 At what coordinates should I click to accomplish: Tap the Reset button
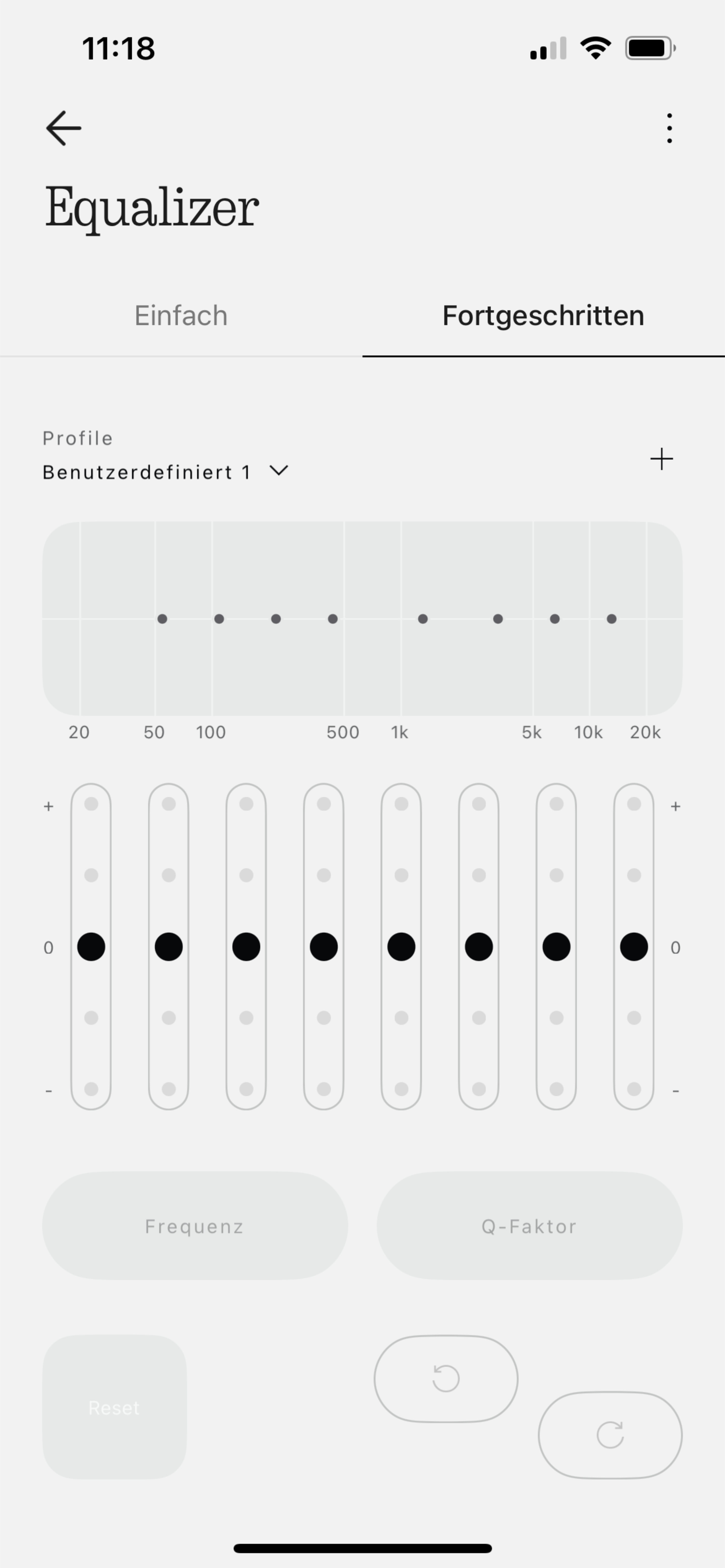114,1407
